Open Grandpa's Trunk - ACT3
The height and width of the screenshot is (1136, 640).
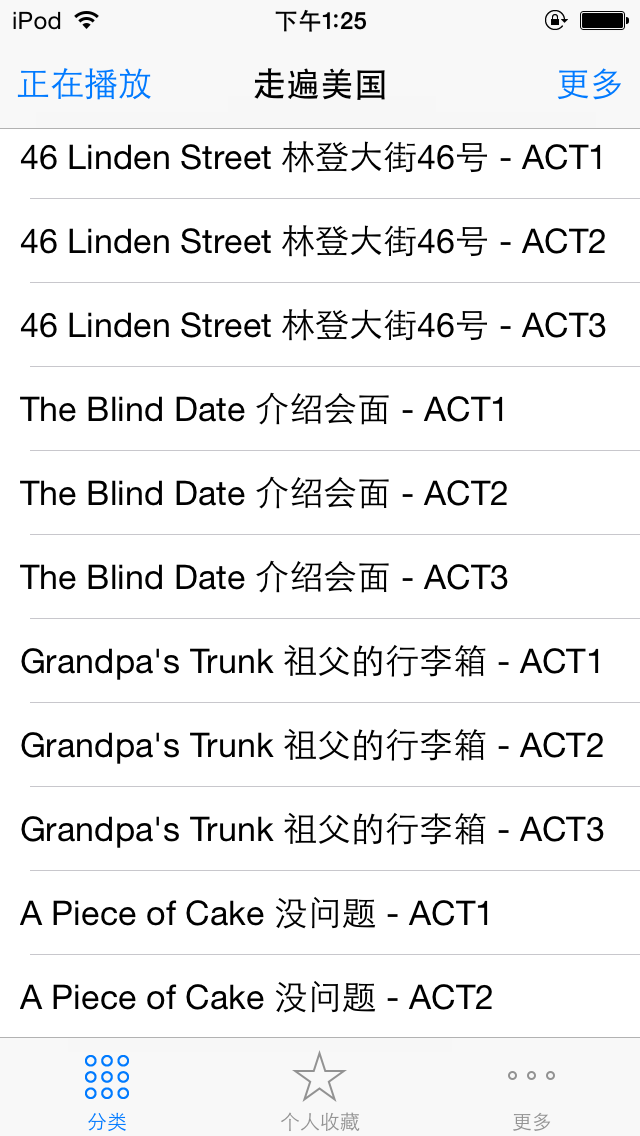pos(320,830)
